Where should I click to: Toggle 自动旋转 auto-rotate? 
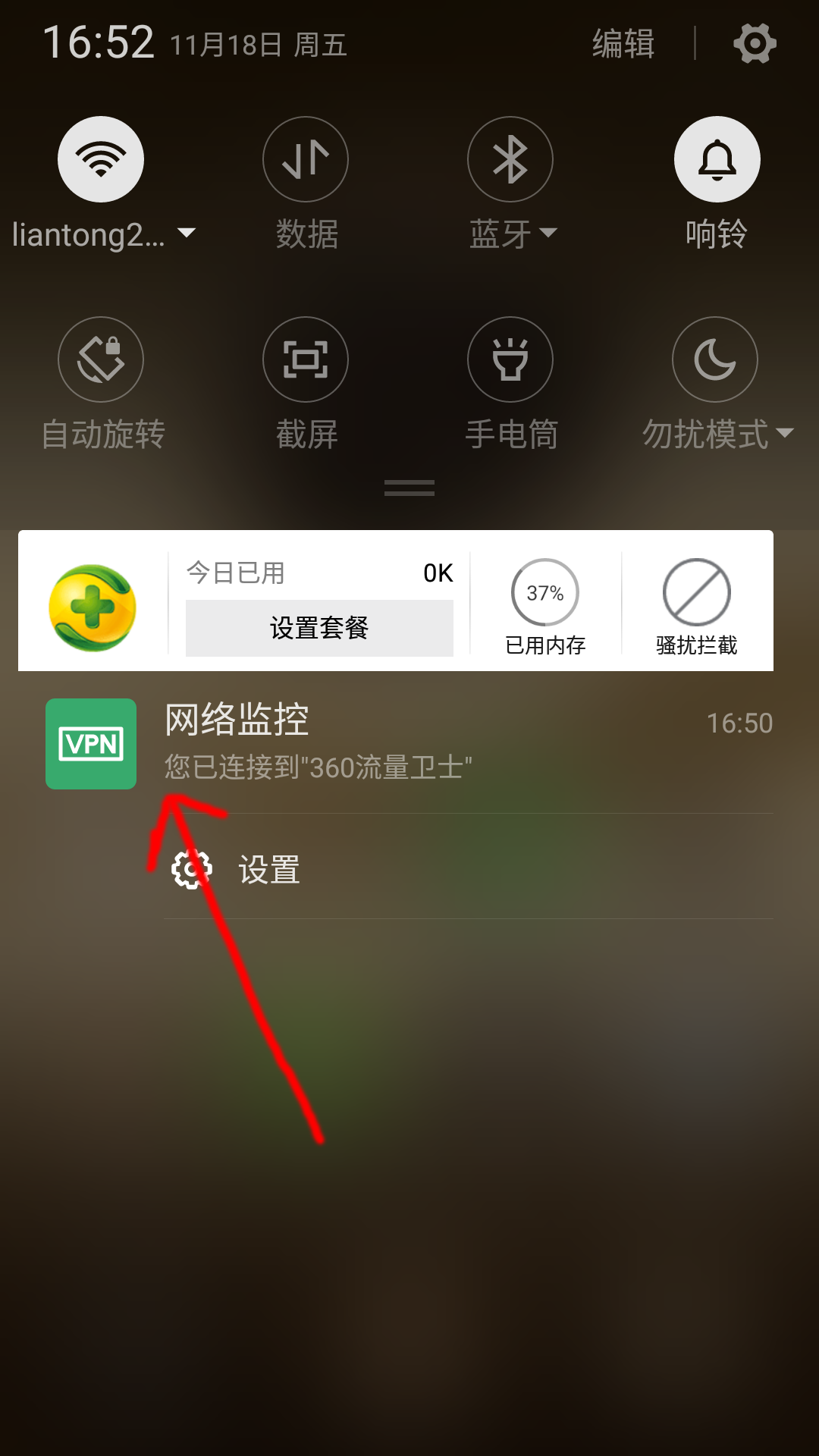click(101, 359)
